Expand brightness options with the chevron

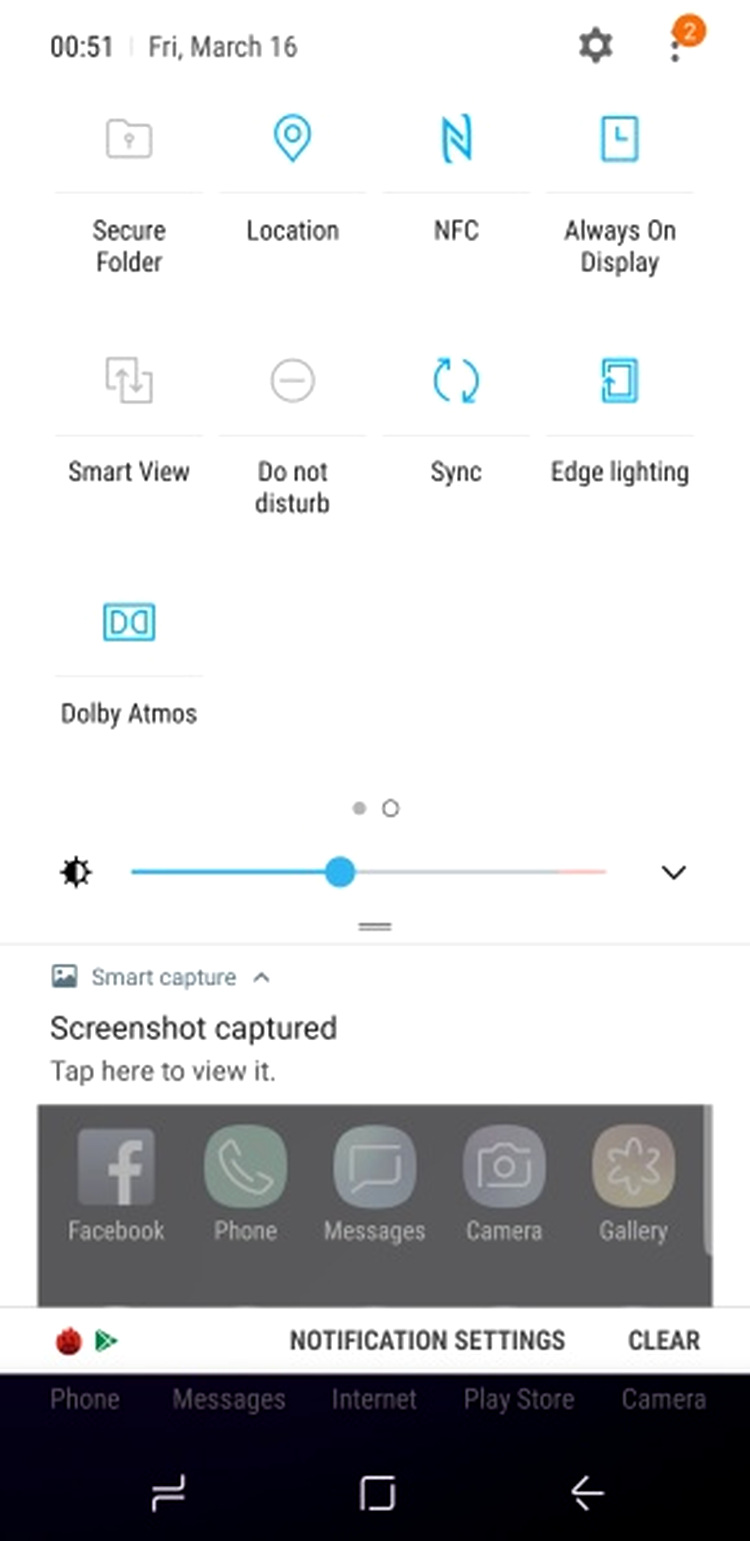(x=674, y=872)
